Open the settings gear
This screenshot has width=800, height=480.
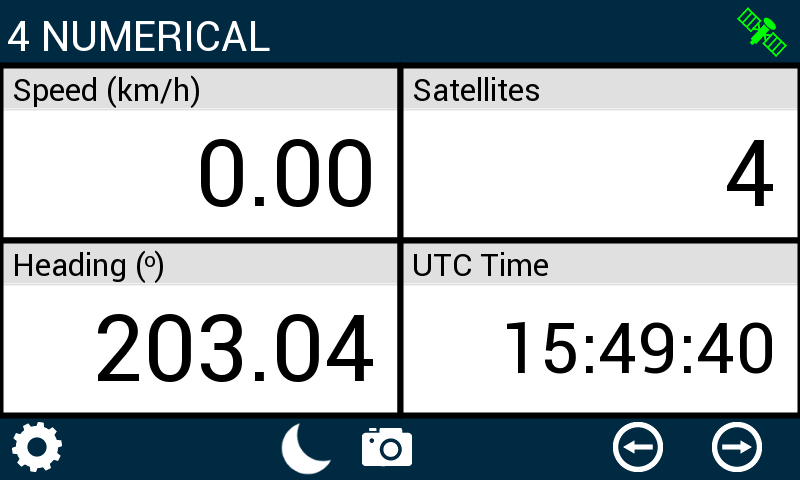click(37, 447)
